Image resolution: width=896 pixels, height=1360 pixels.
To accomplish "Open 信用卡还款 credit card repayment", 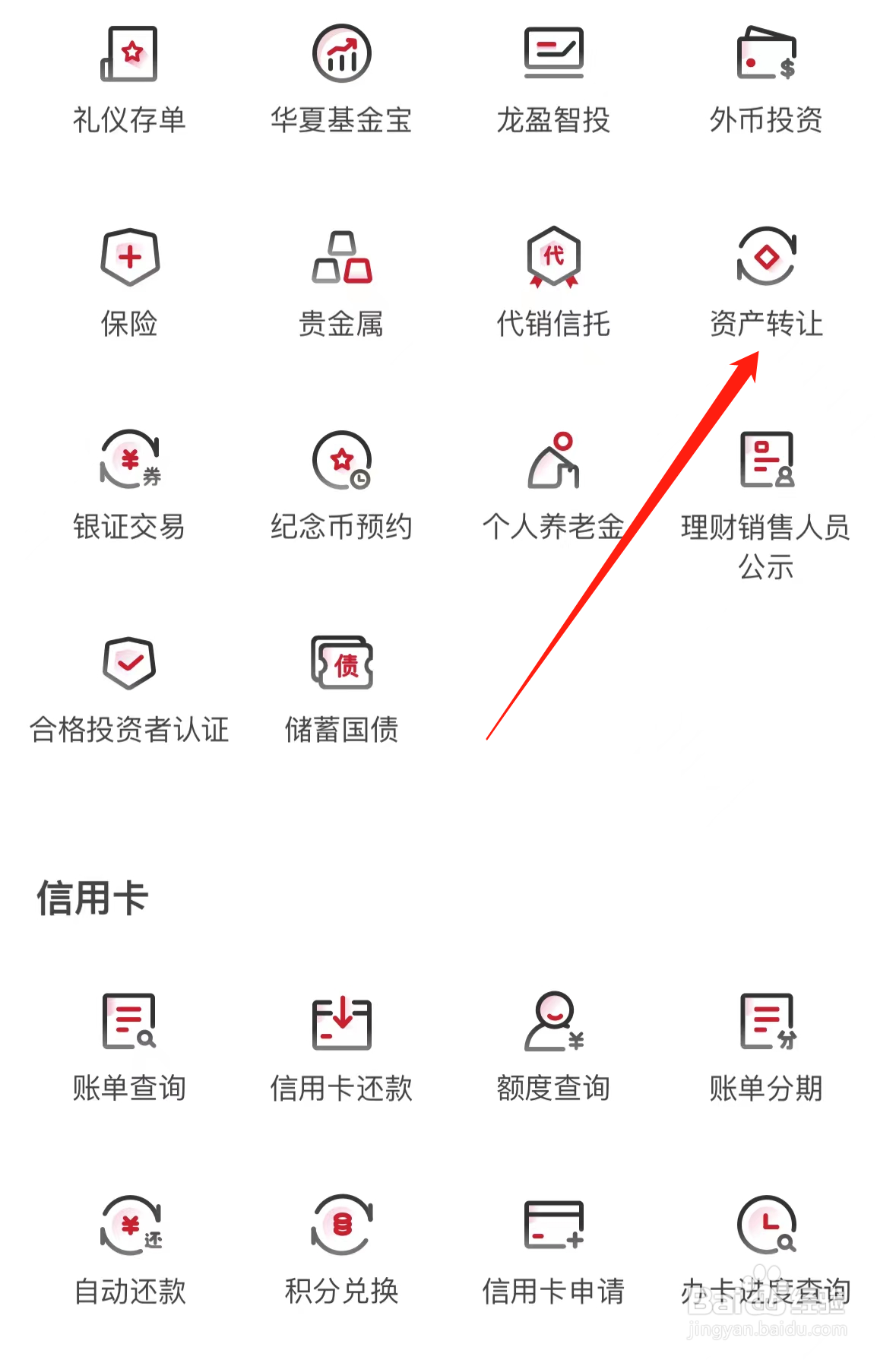I will coord(340,1057).
